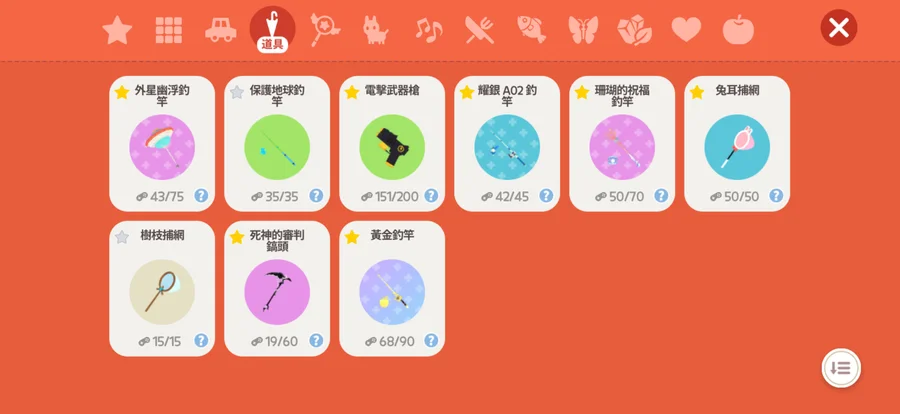This screenshot has height=414, width=900.
Task: Switch to the vehicle tab
Action: [220, 30]
